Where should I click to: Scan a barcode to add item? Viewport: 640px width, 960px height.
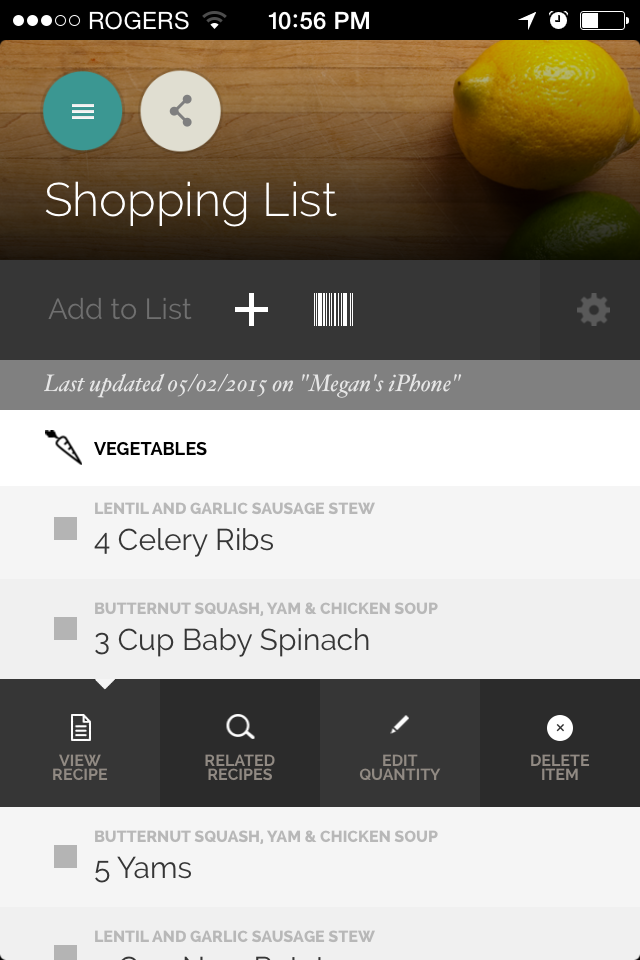coord(333,310)
